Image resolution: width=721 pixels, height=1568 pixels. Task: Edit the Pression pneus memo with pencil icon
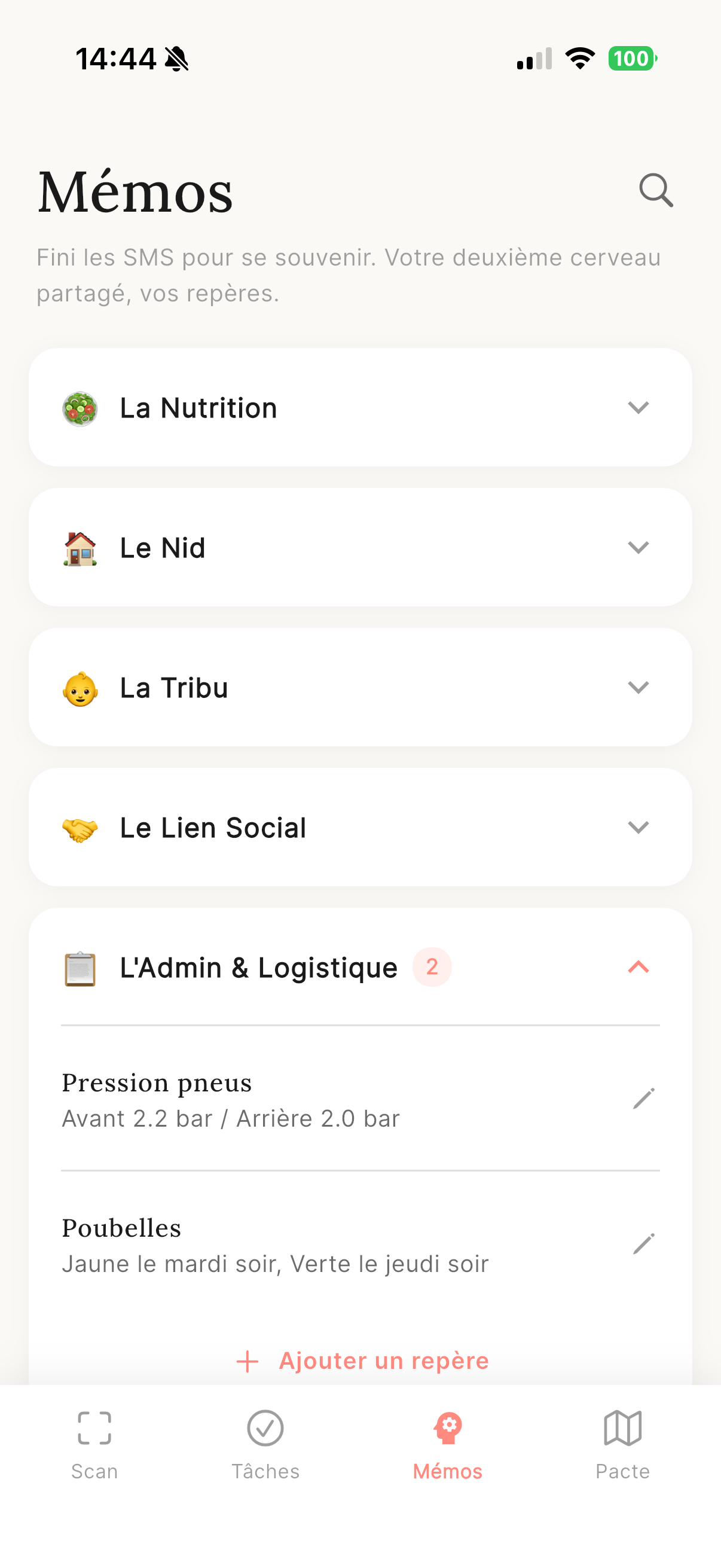coord(644,1099)
